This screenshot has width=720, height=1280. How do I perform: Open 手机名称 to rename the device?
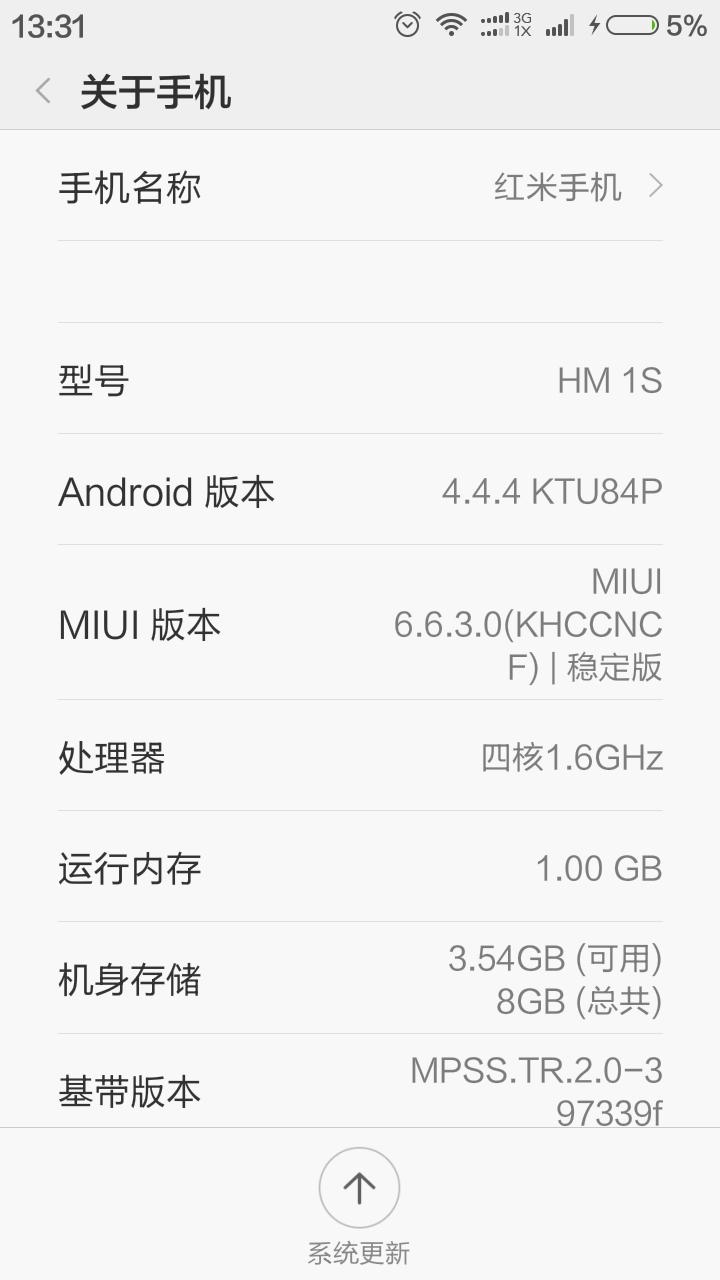point(360,187)
